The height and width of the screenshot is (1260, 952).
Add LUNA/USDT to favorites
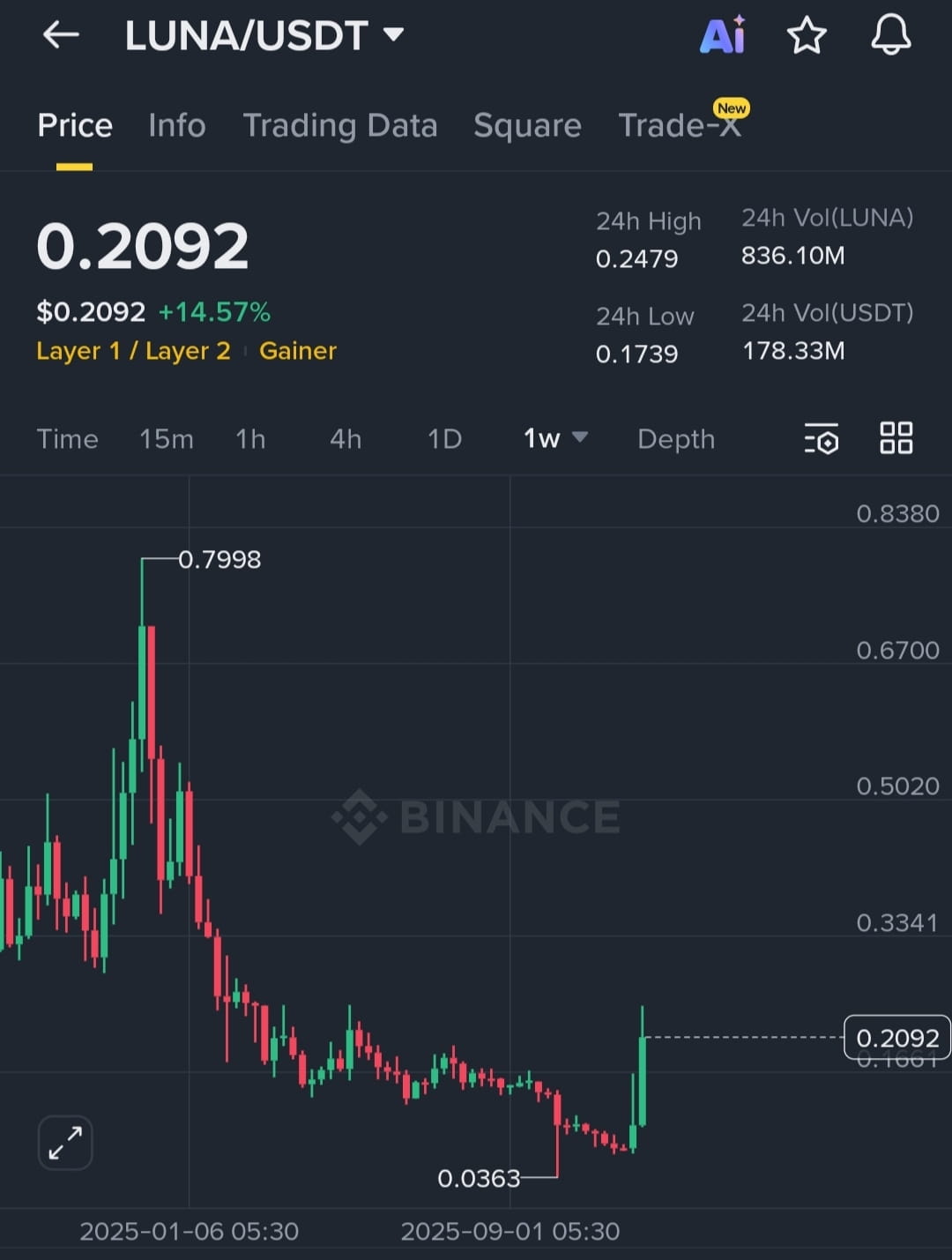point(806,36)
